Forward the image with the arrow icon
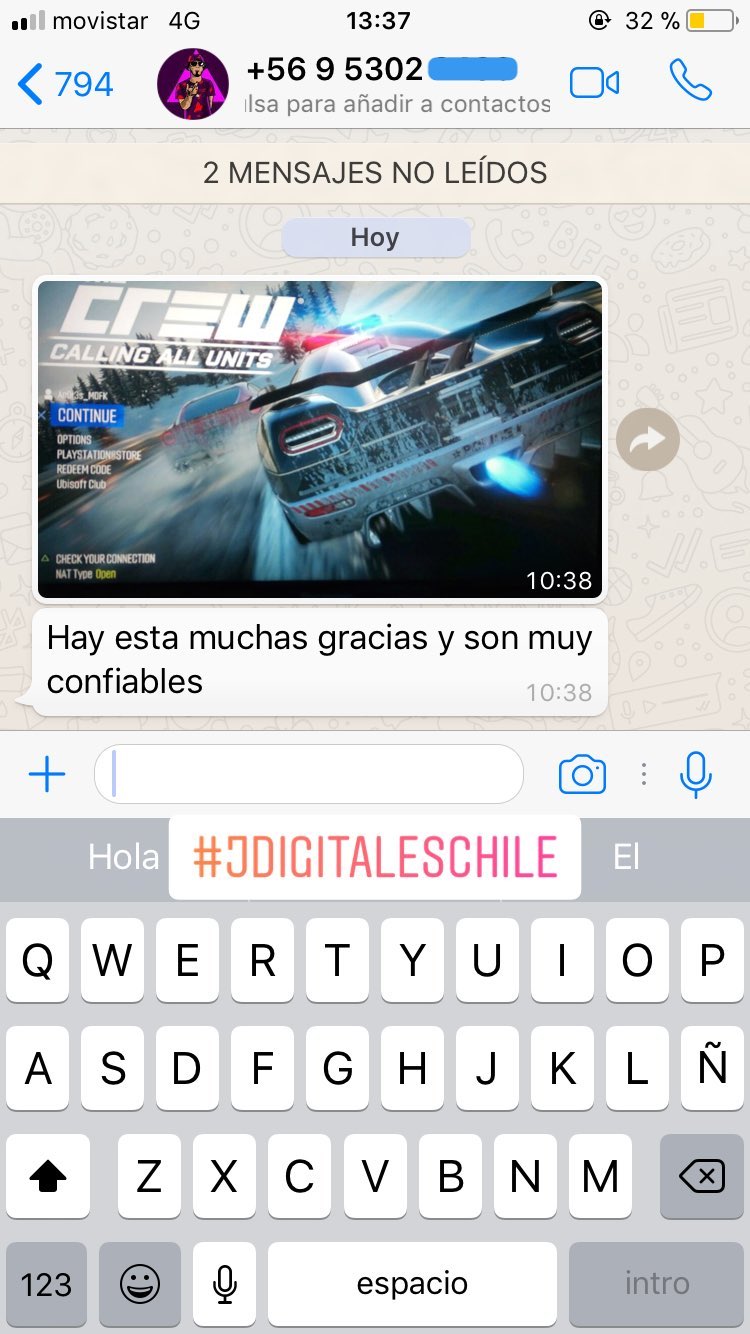750x1334 pixels. click(648, 438)
